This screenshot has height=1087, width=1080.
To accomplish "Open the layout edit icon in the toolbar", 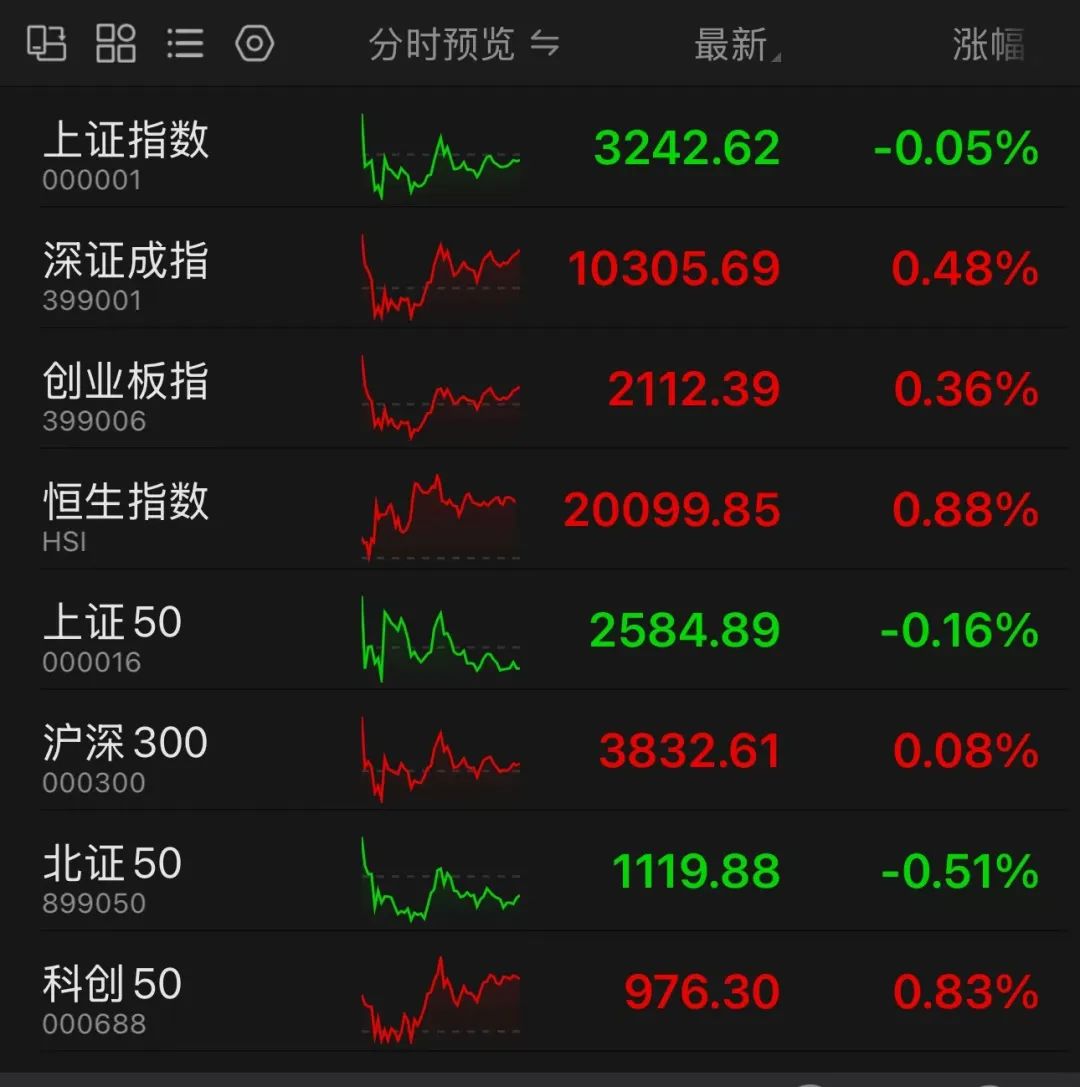I will tap(46, 43).
